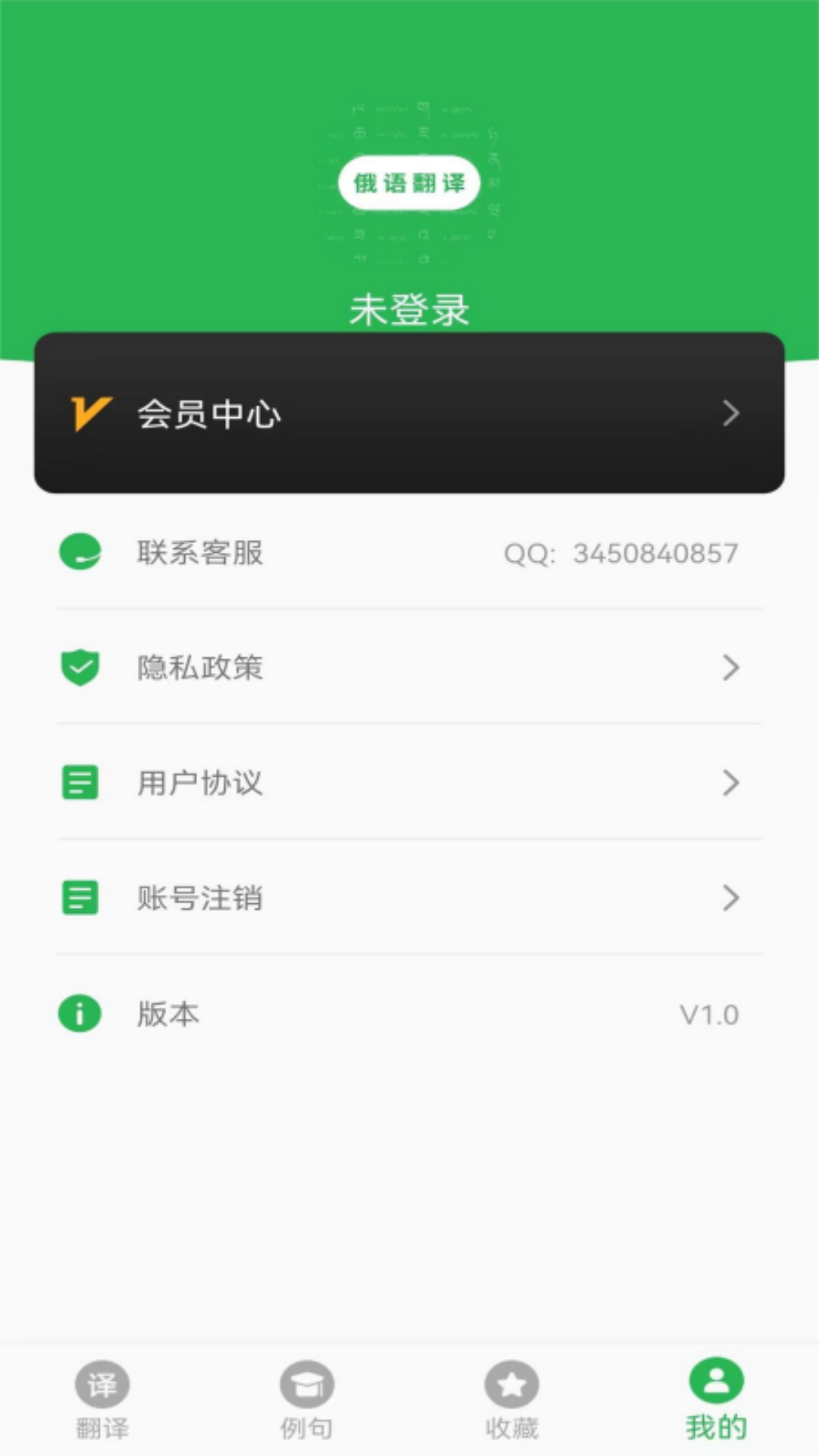Open 隐私政策 via its chevron

[730, 667]
